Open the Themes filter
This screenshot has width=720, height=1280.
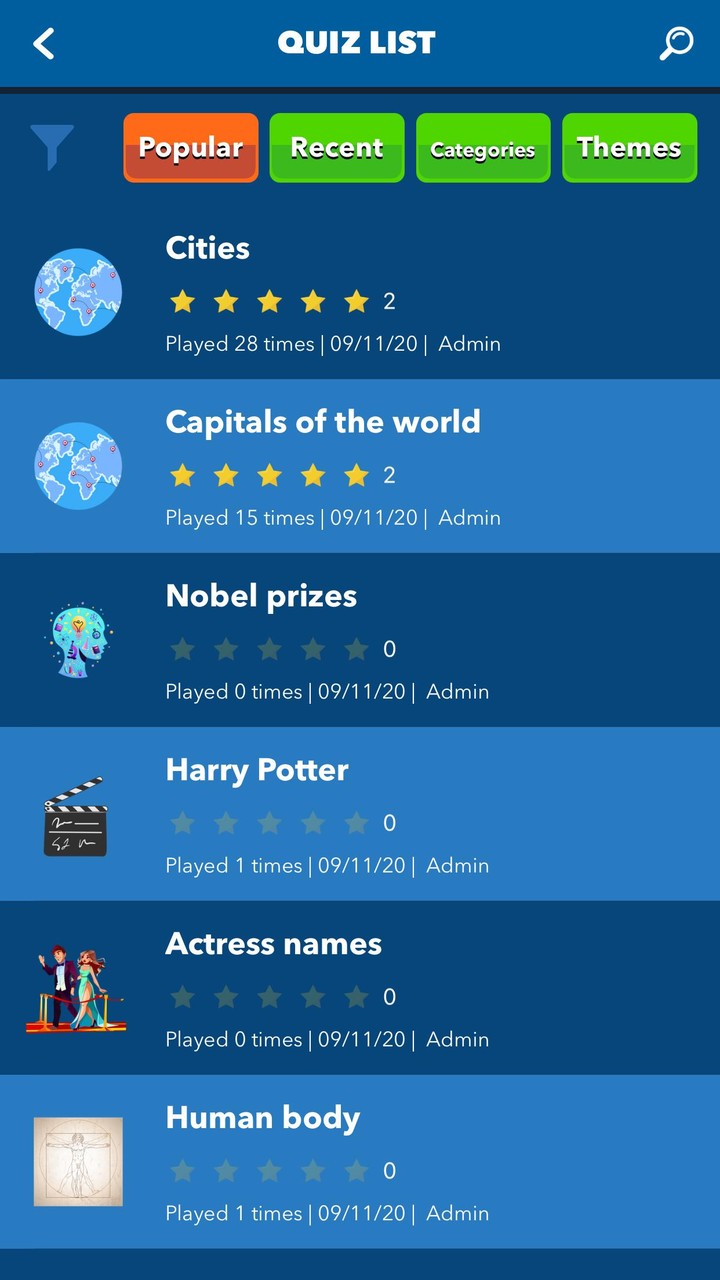tap(630, 147)
